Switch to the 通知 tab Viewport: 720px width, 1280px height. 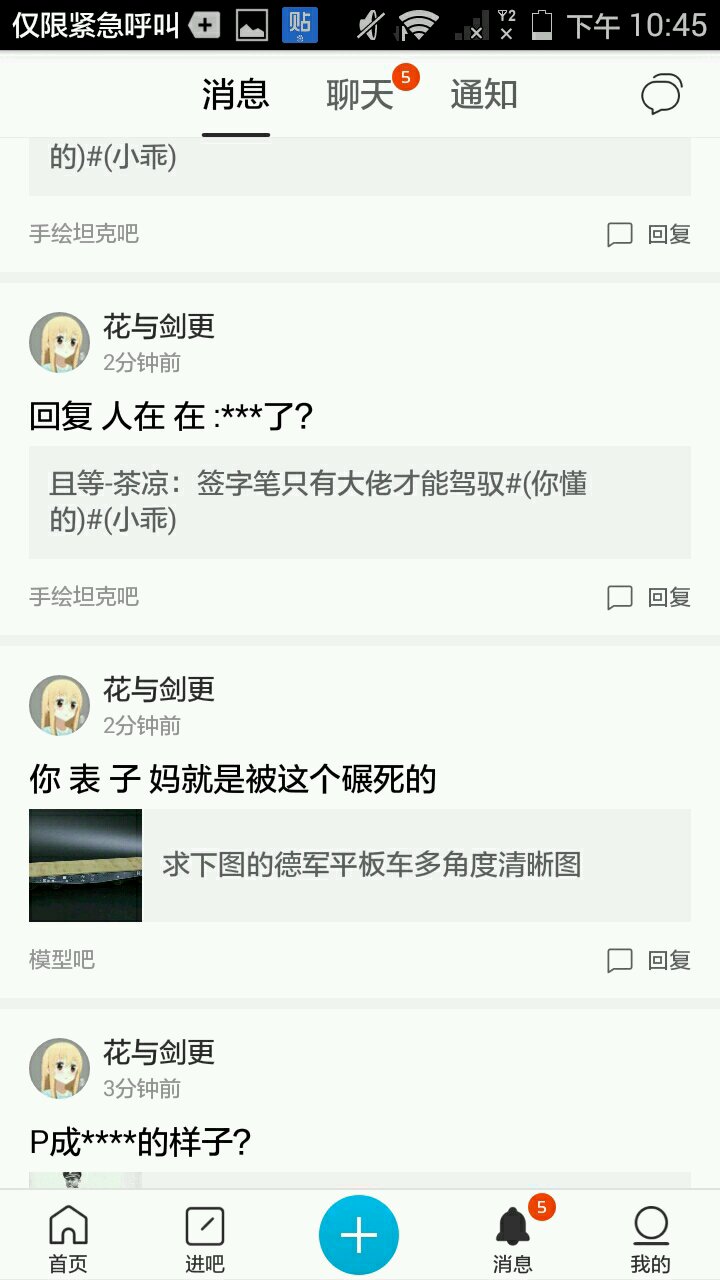(x=483, y=95)
